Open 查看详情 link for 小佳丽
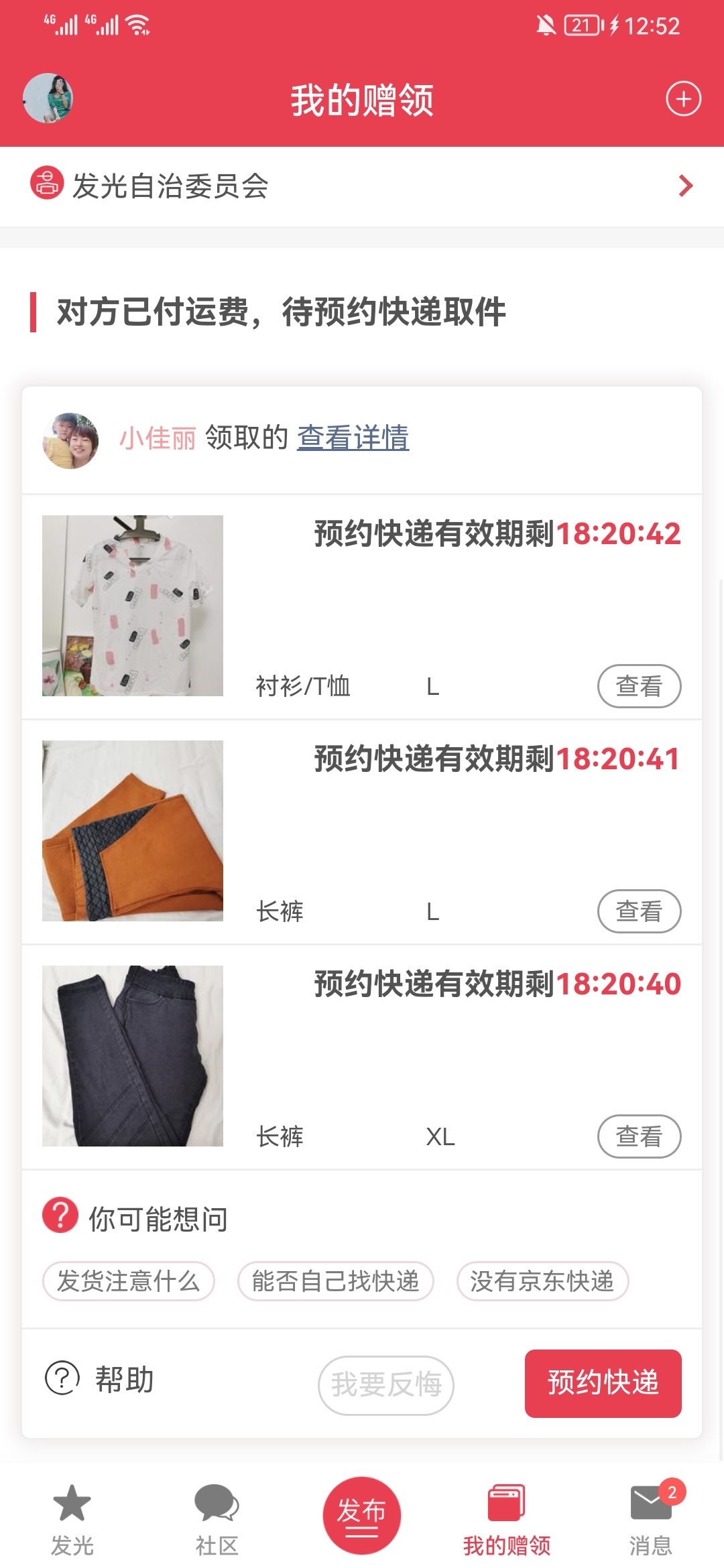Screen dimensions: 724x1568 click(353, 438)
